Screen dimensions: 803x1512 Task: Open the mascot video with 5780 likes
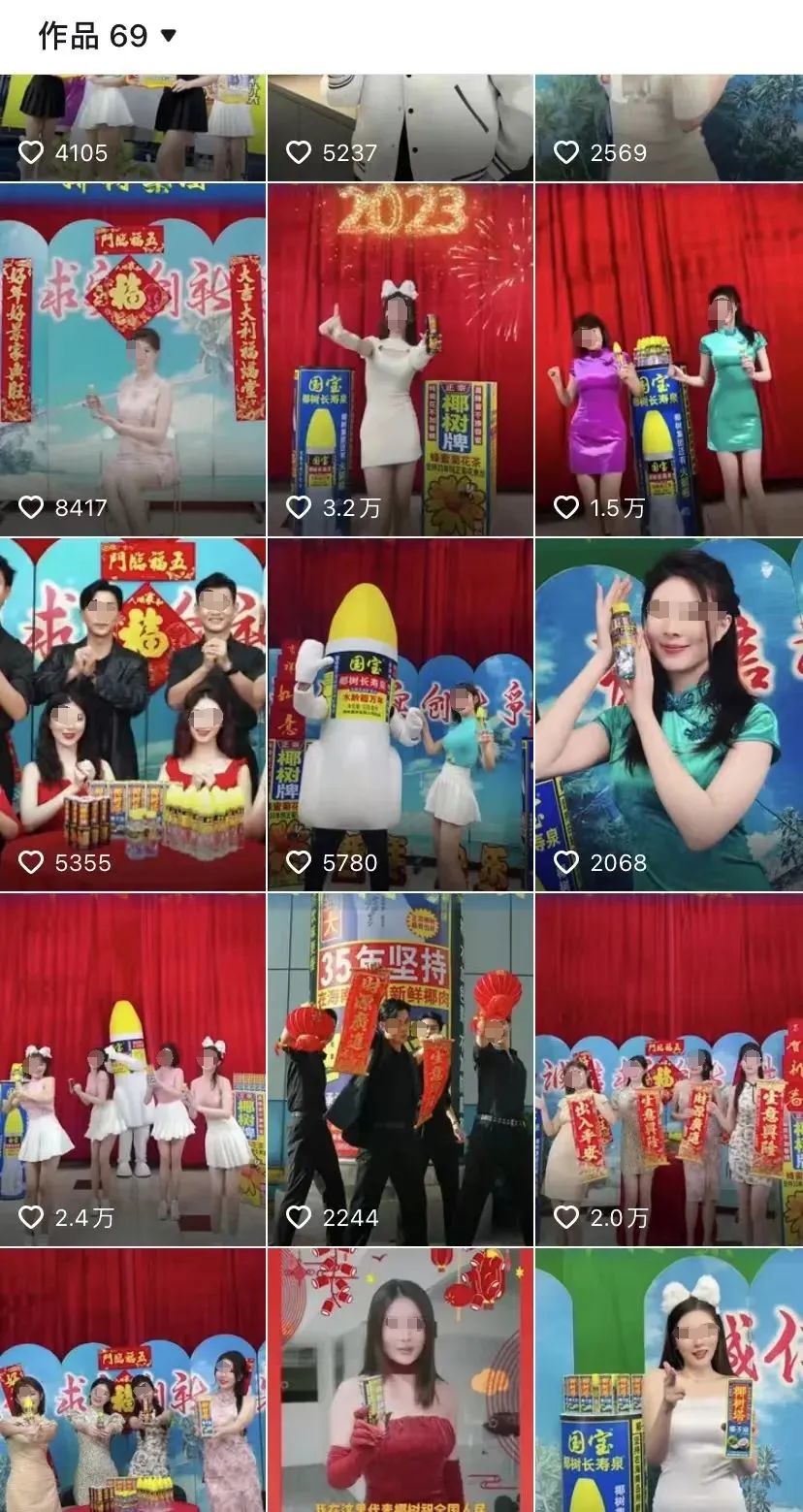(400, 714)
